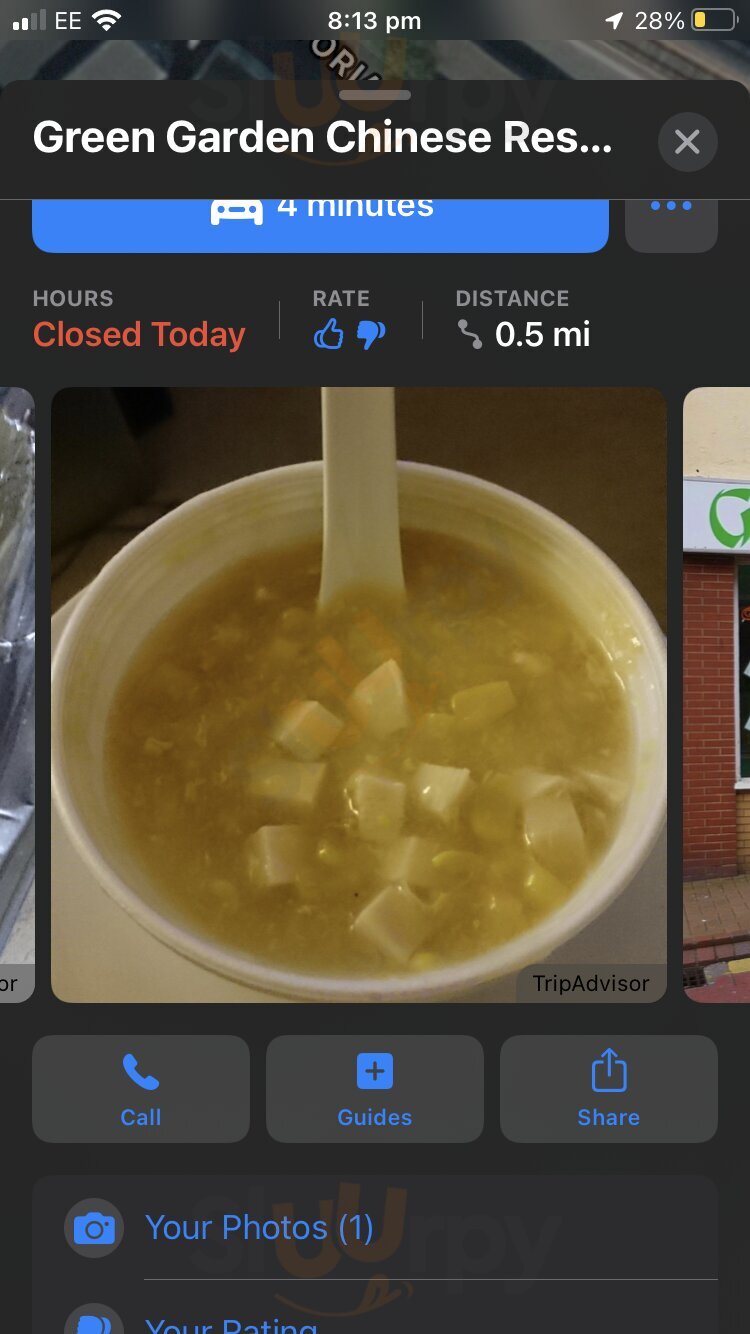Open the soup photo from TripAdvisor
This screenshot has width=750, height=1334.
358,694
